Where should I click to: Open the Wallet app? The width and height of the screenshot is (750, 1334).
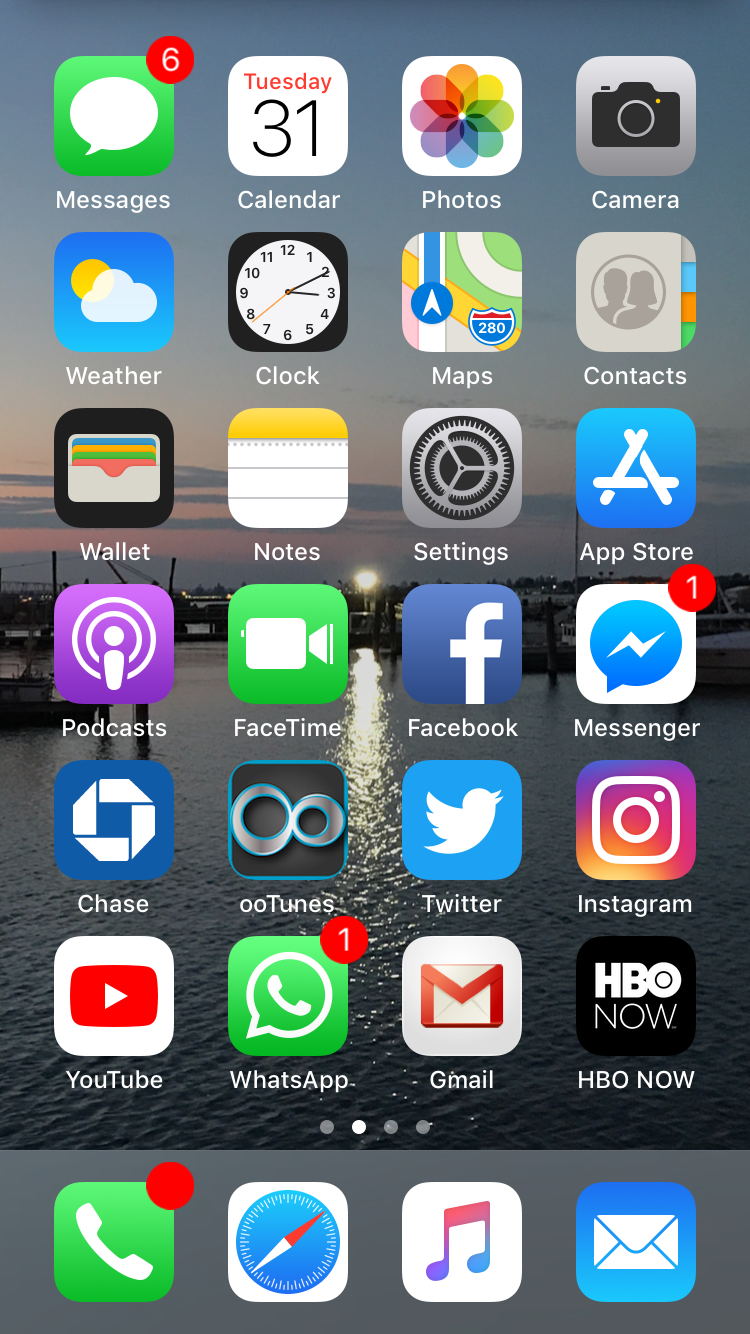point(114,468)
